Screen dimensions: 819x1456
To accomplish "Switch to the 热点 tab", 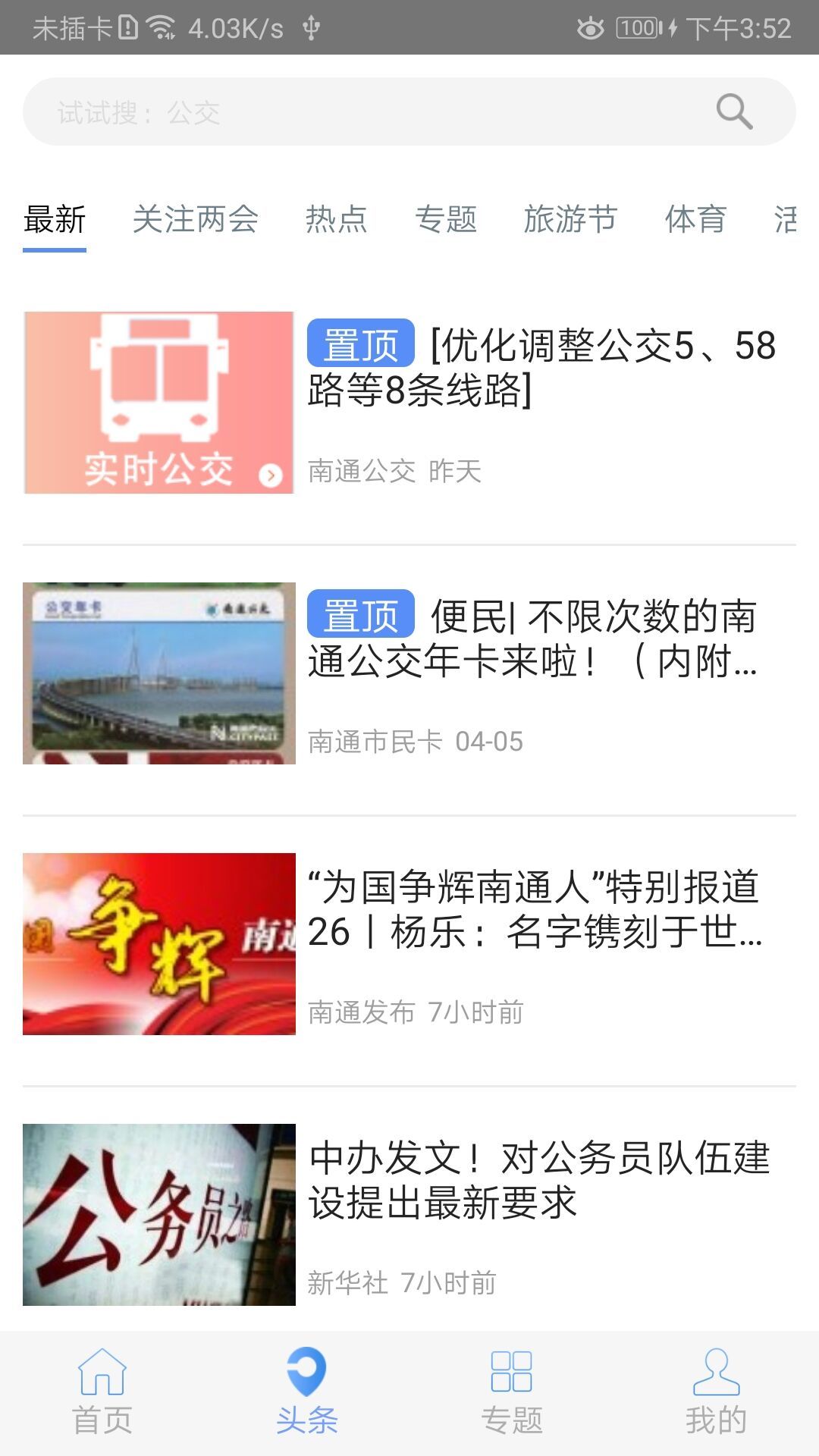I will [337, 221].
